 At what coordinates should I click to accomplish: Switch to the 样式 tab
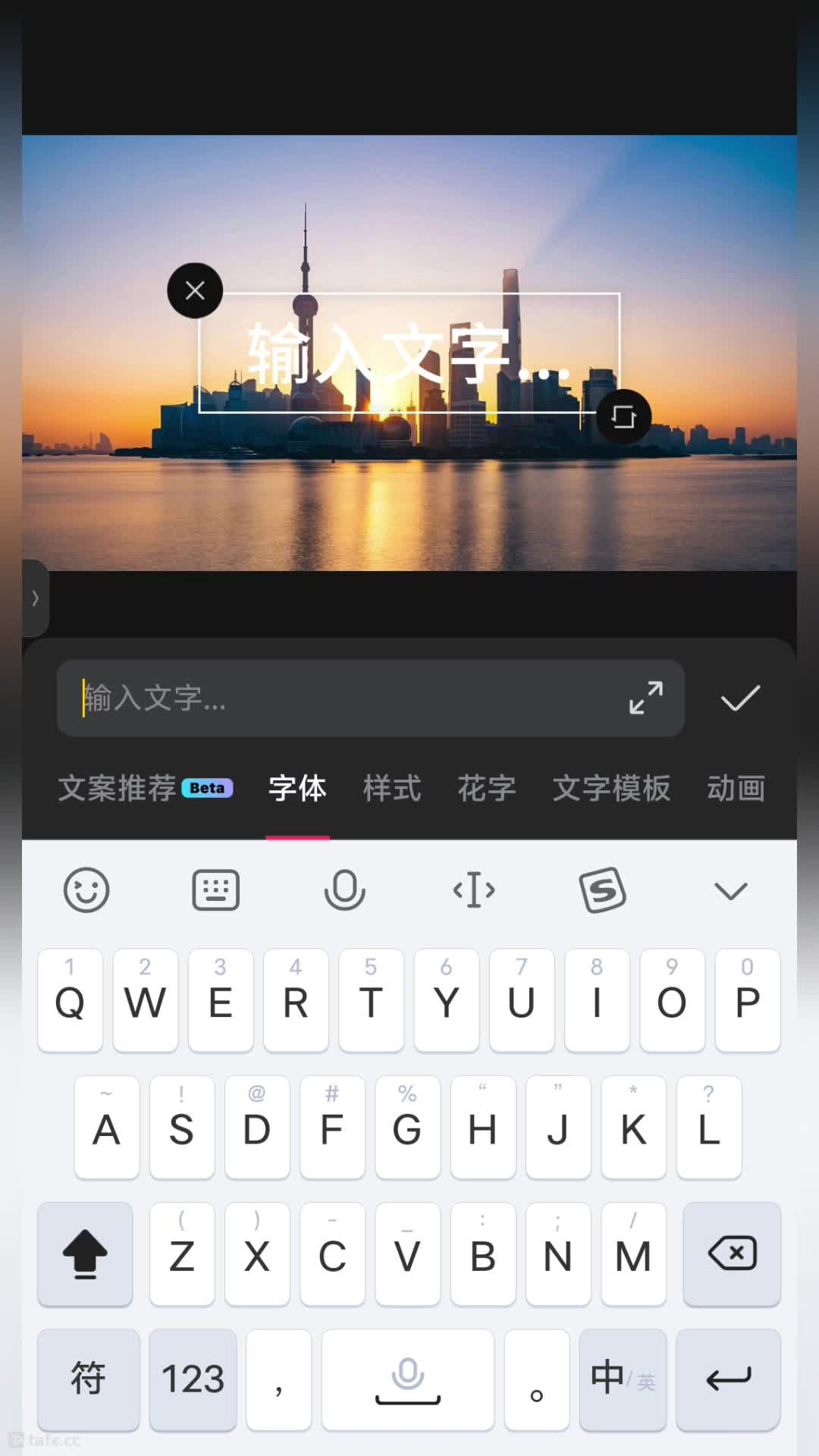point(392,789)
